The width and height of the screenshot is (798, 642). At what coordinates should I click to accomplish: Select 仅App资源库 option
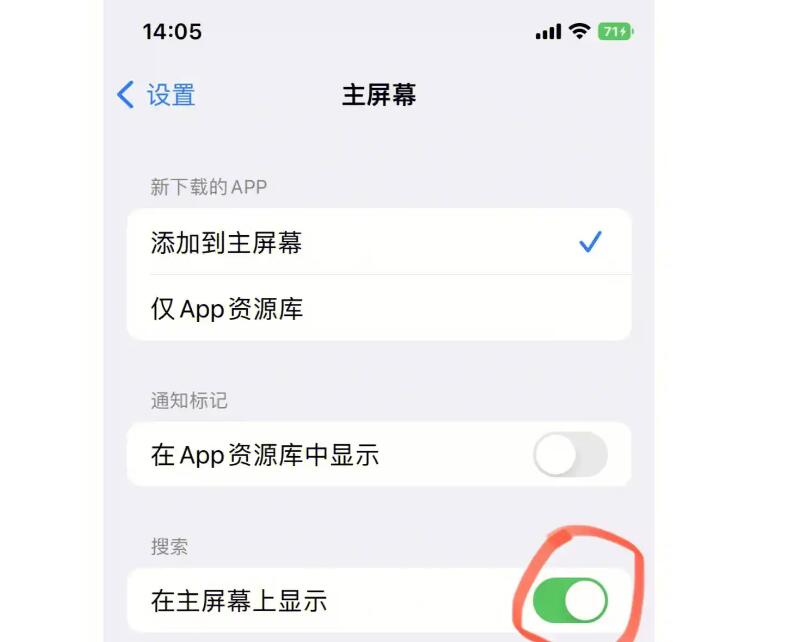point(378,309)
